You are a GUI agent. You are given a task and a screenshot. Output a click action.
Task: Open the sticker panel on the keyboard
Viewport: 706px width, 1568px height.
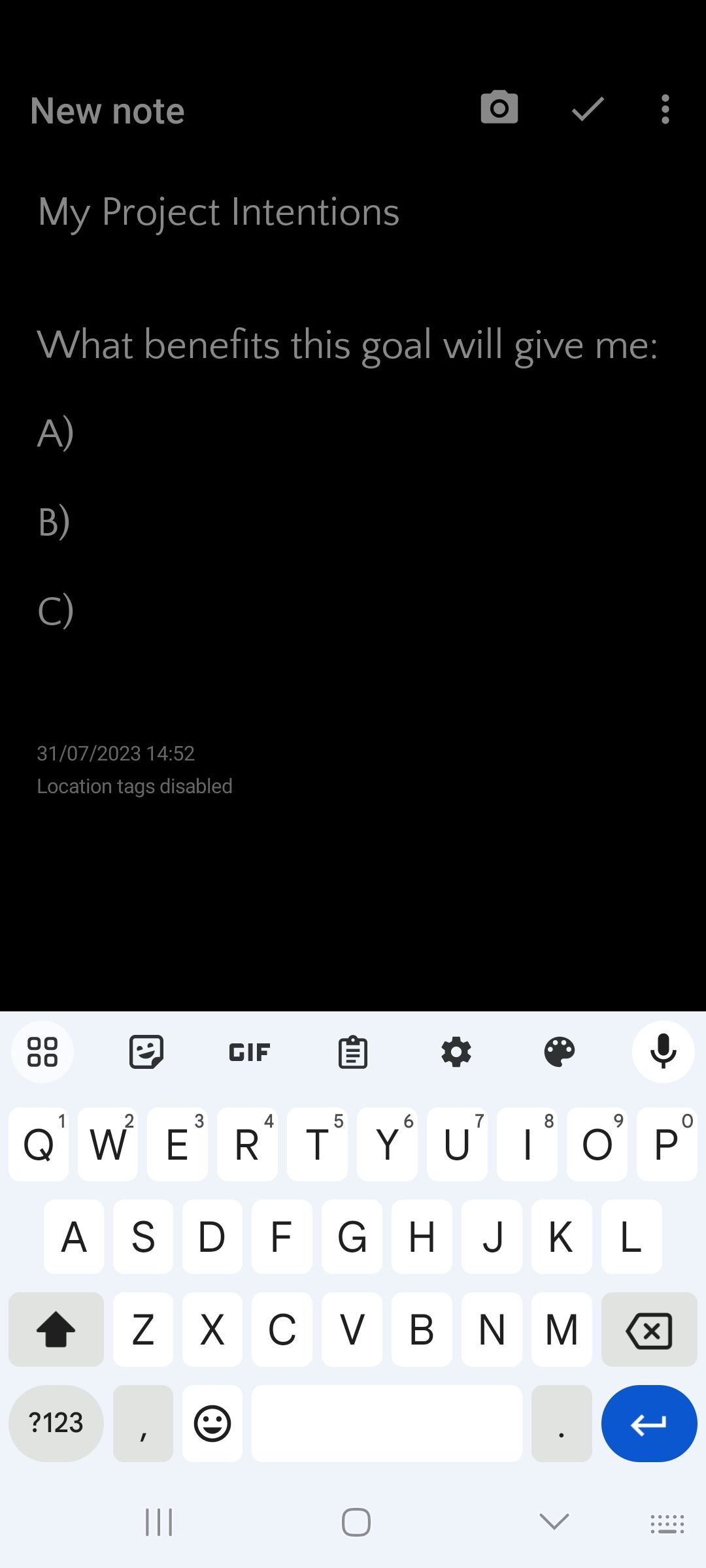tap(146, 1051)
